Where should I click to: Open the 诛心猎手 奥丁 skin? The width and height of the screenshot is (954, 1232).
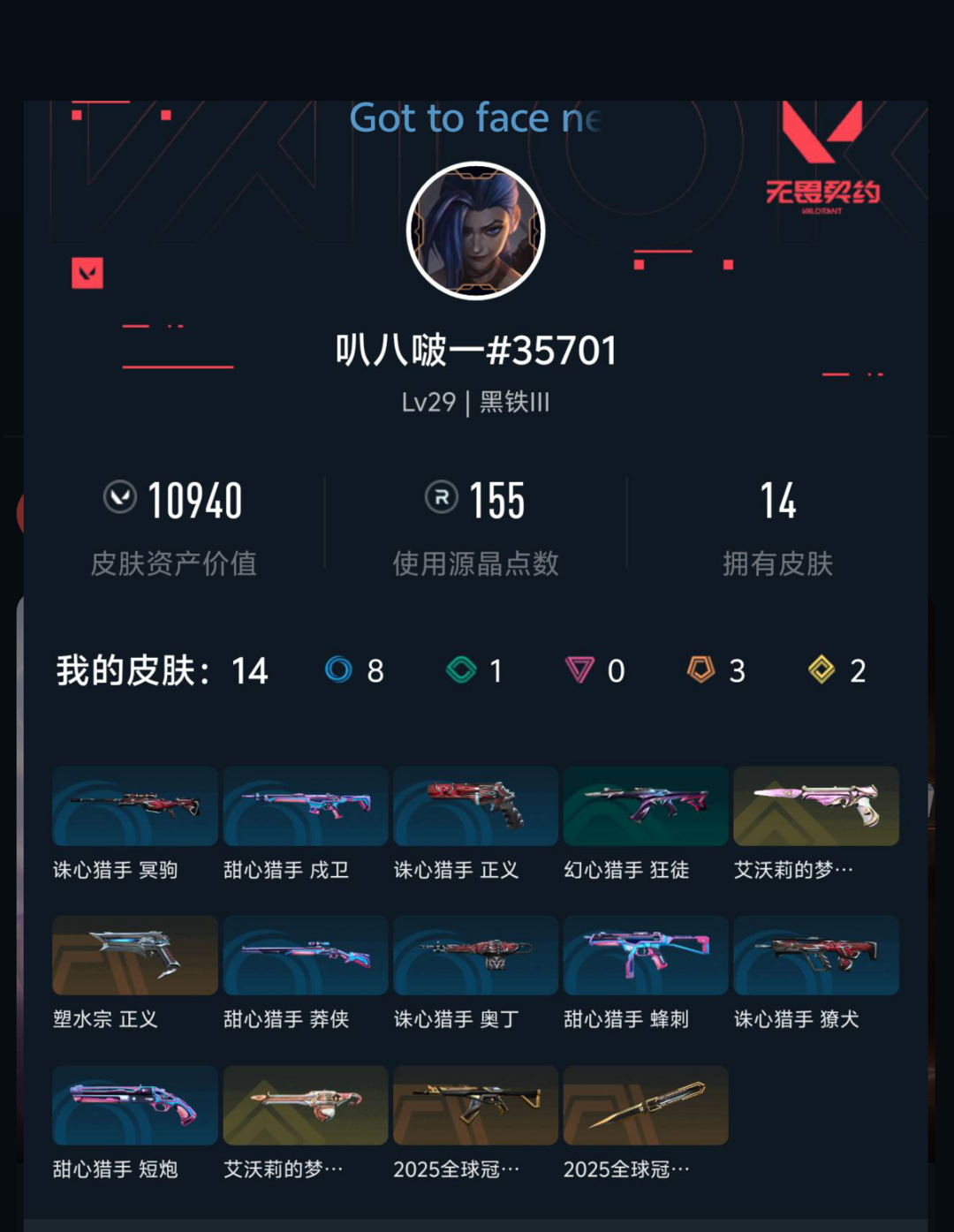click(475, 955)
